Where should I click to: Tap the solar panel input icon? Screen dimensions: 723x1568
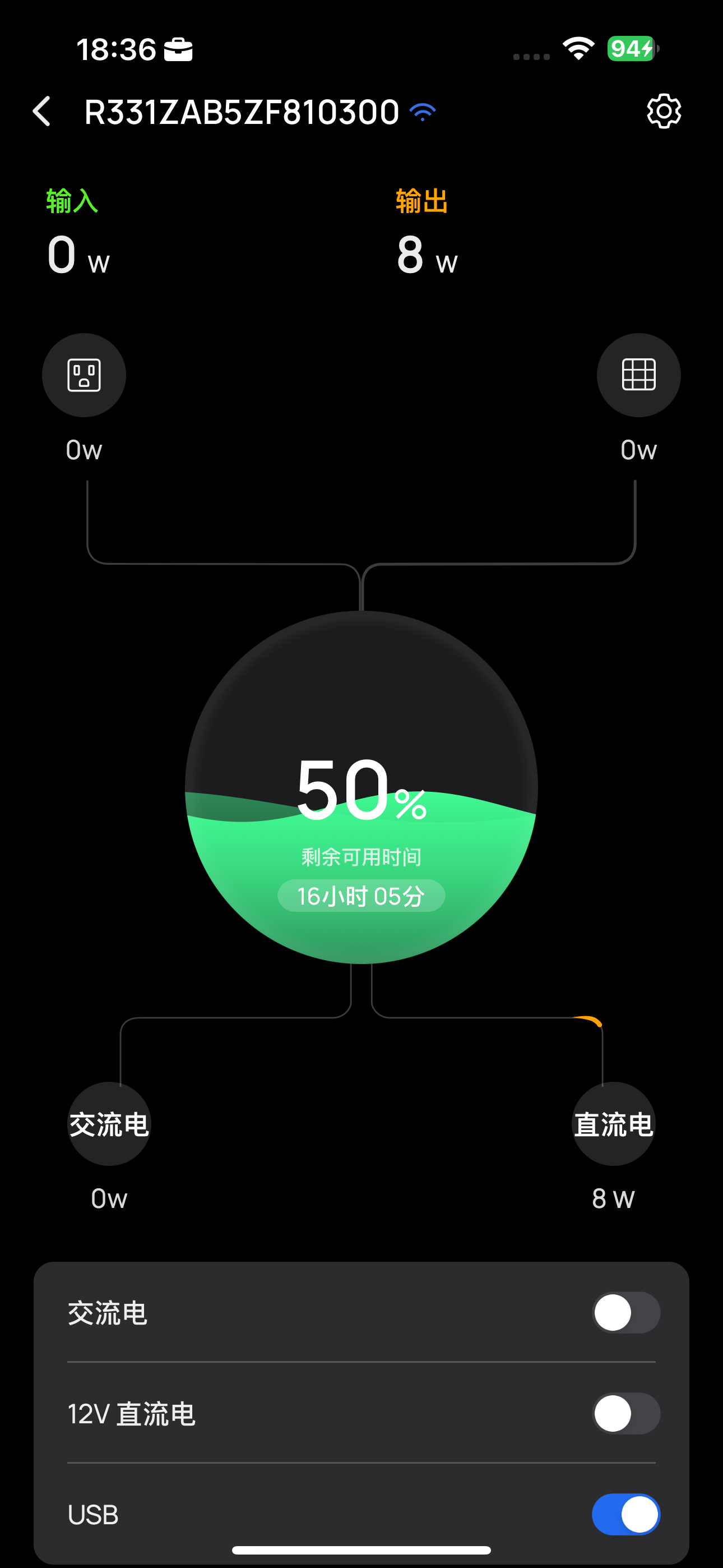pos(638,375)
